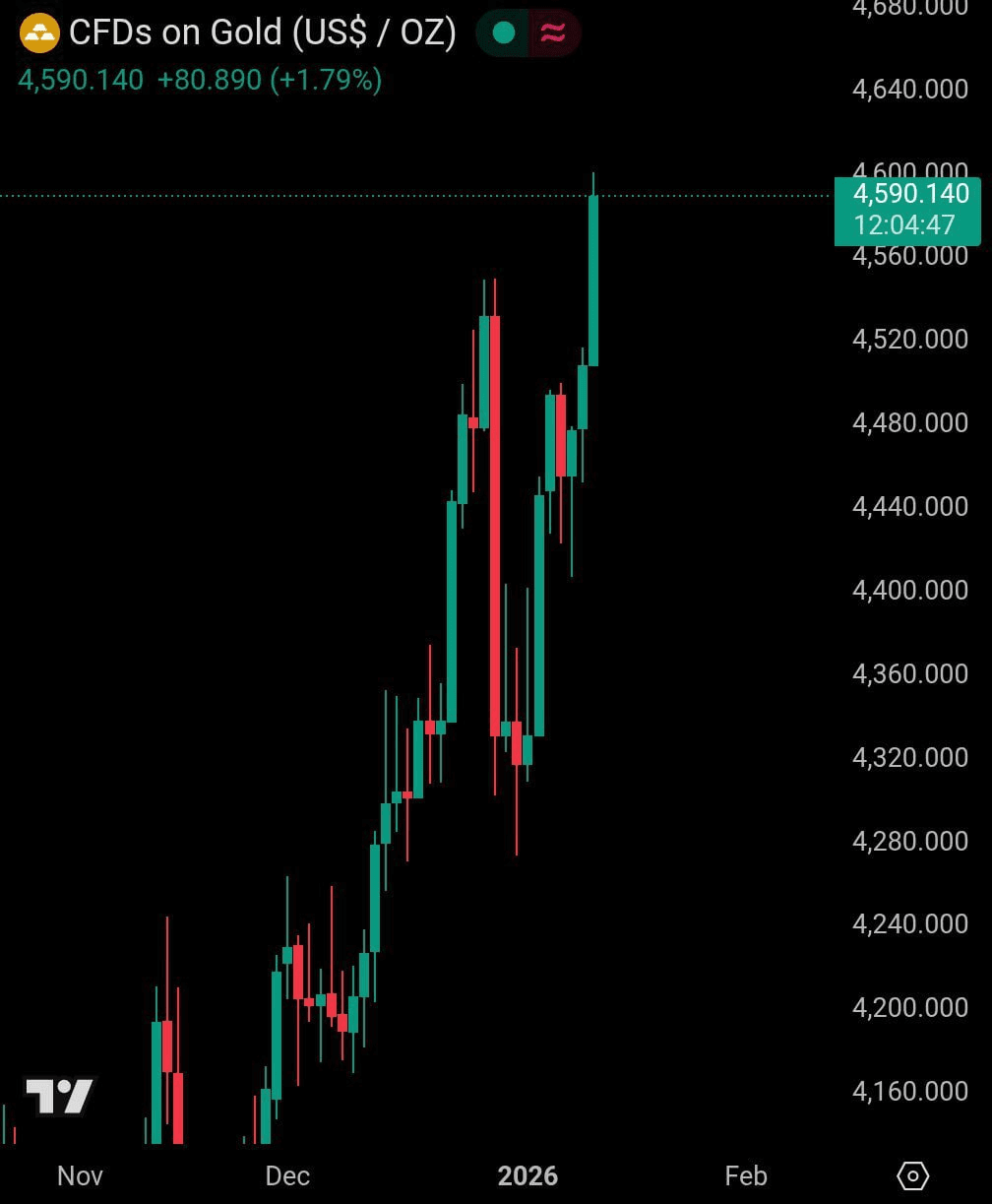Tap the green market status dot
The height and width of the screenshot is (1204, 992).
click(x=504, y=33)
